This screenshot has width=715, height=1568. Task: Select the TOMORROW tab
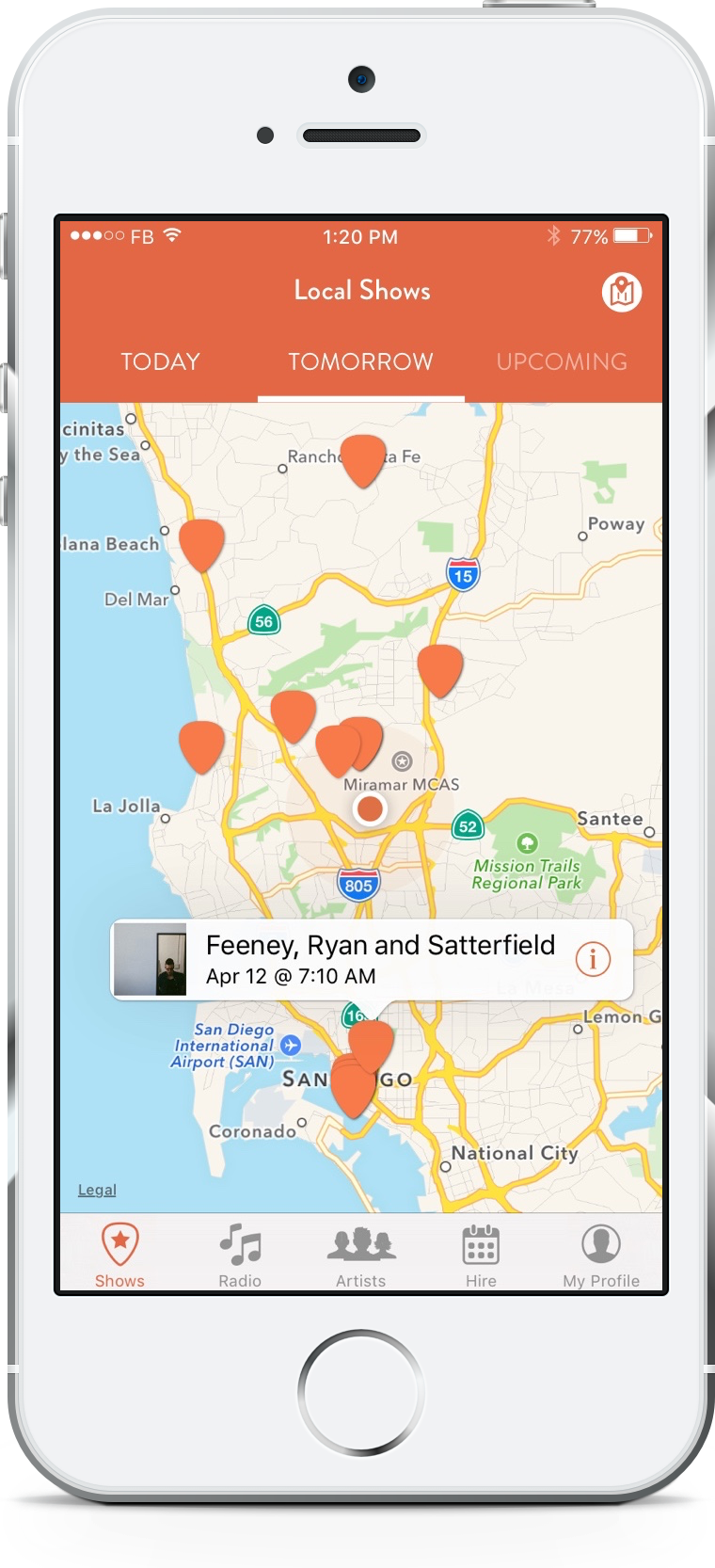(x=360, y=361)
